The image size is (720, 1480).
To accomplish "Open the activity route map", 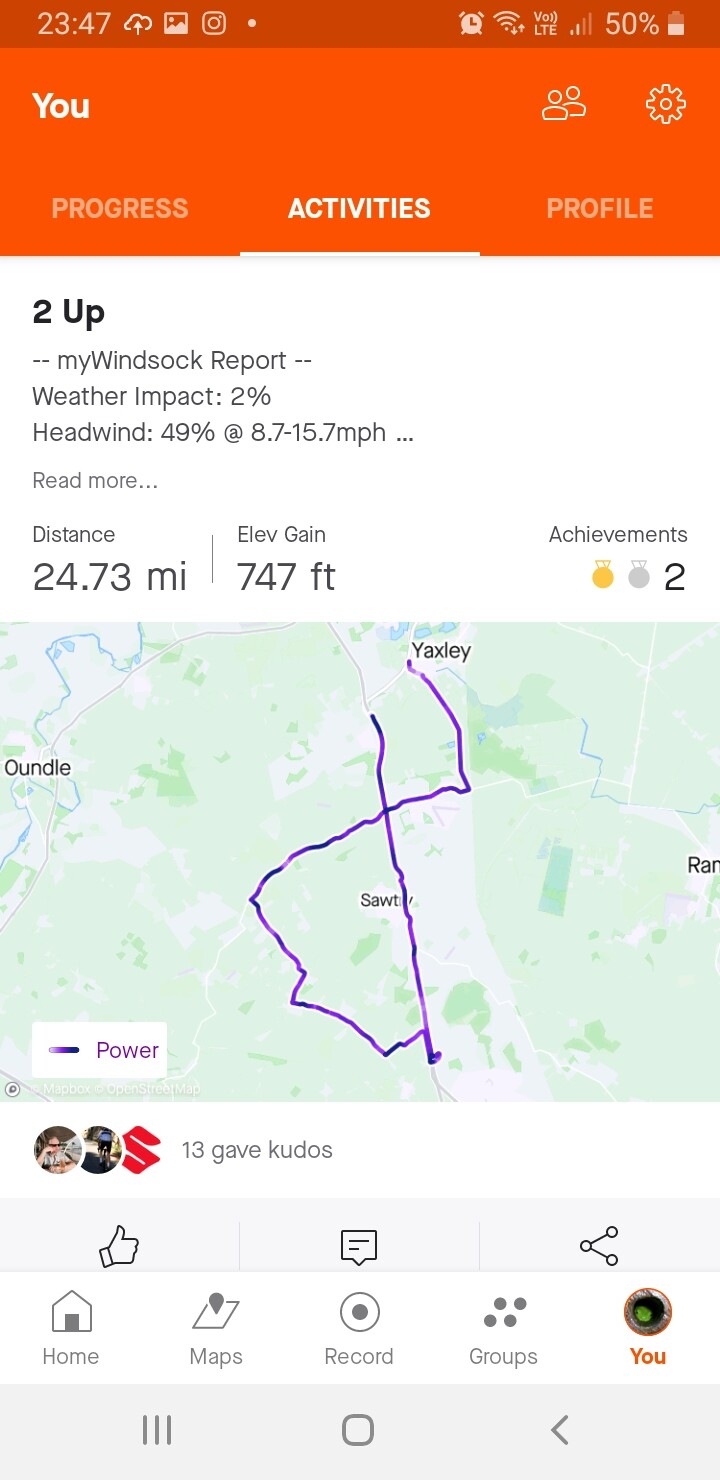I will [360, 860].
